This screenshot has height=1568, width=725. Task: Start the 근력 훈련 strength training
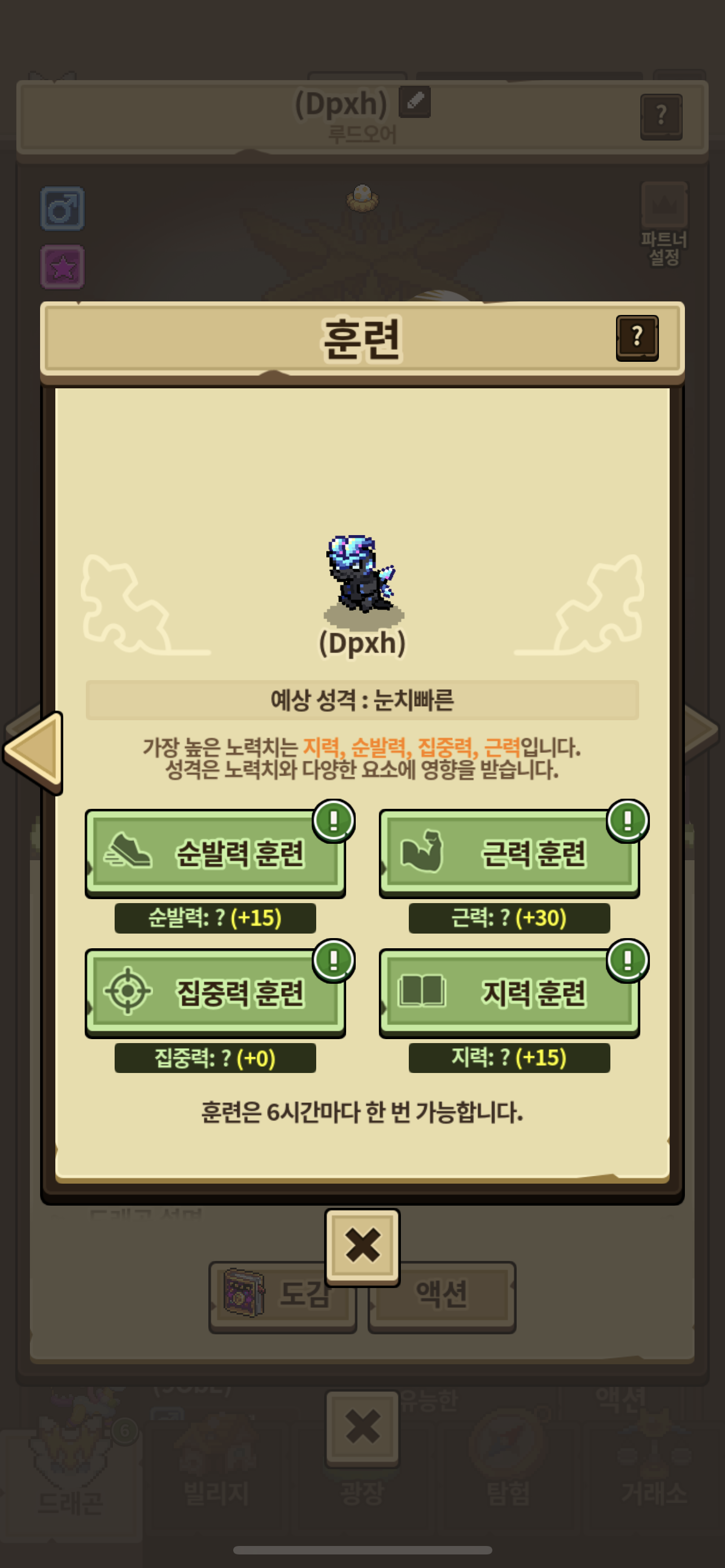509,853
